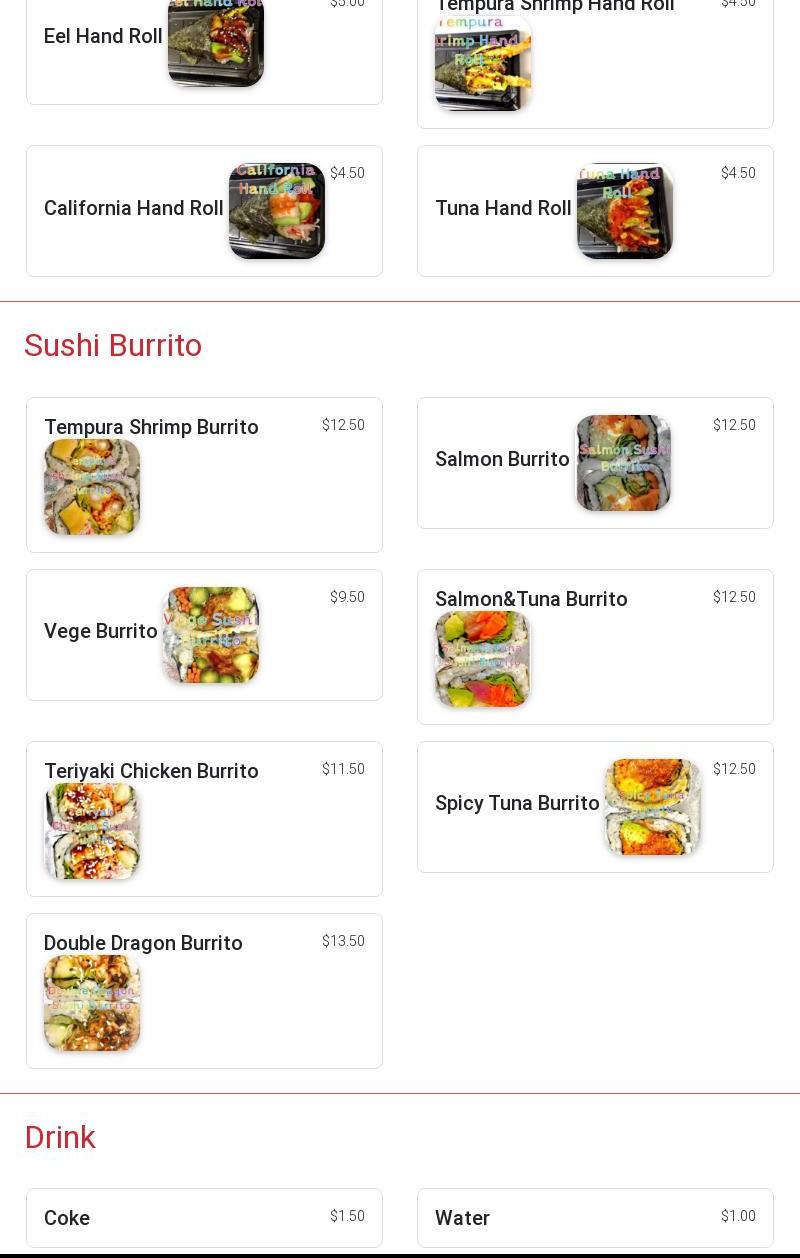Choose Teriyaki Chicken Burrito
800x1258 pixels.
click(204, 818)
